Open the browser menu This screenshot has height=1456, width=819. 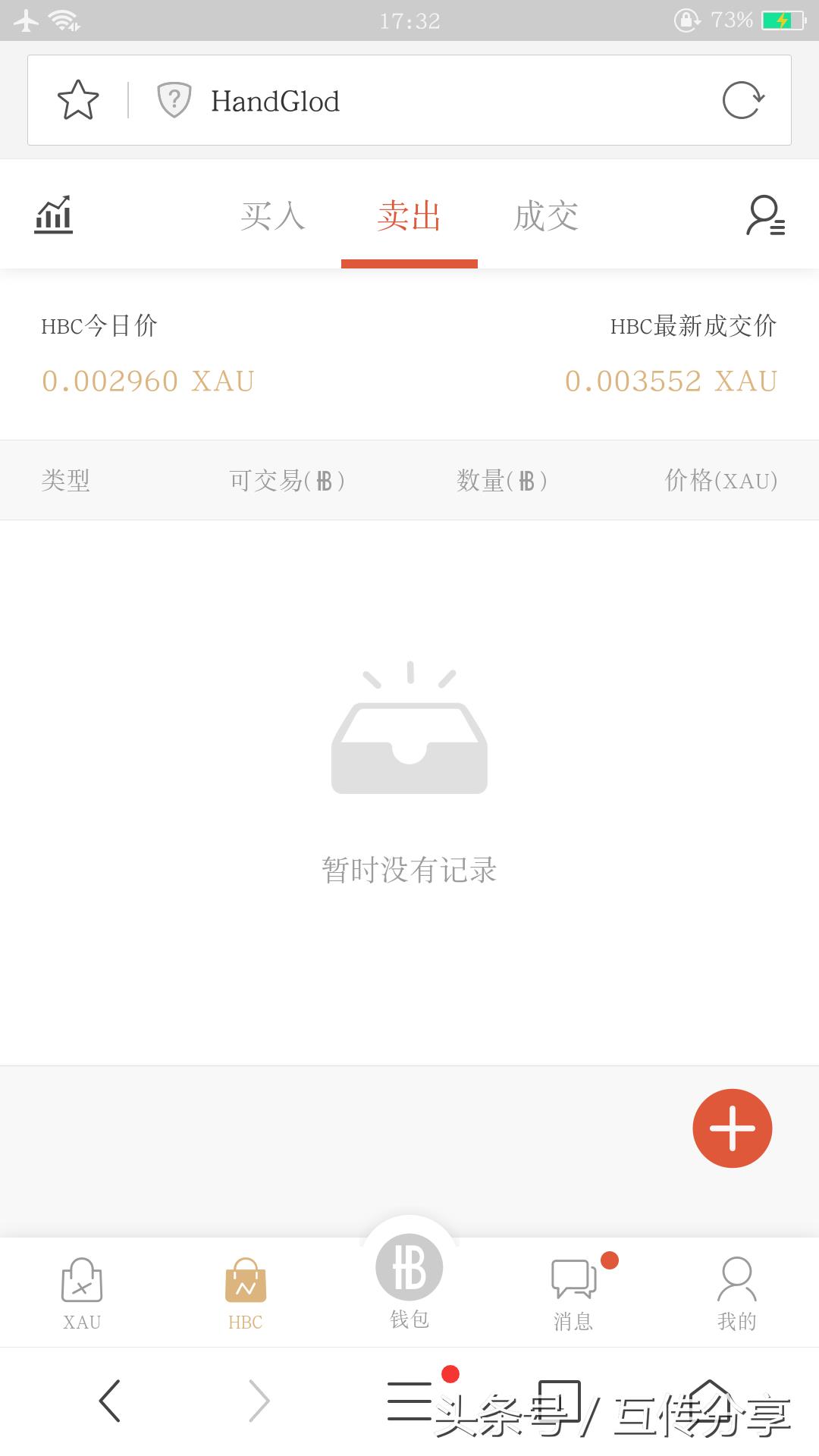(x=409, y=1401)
